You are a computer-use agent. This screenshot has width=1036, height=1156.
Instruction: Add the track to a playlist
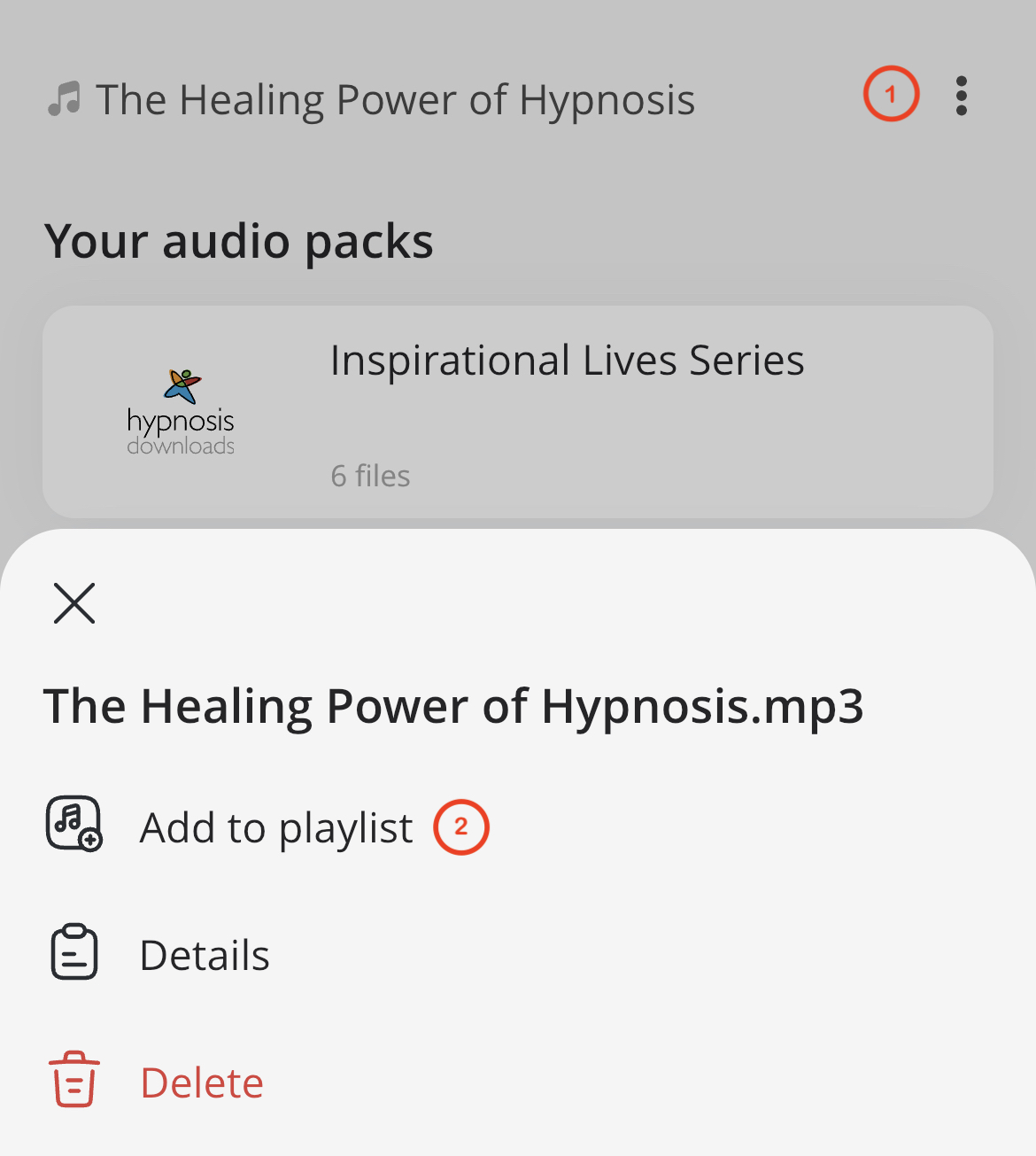(x=275, y=828)
